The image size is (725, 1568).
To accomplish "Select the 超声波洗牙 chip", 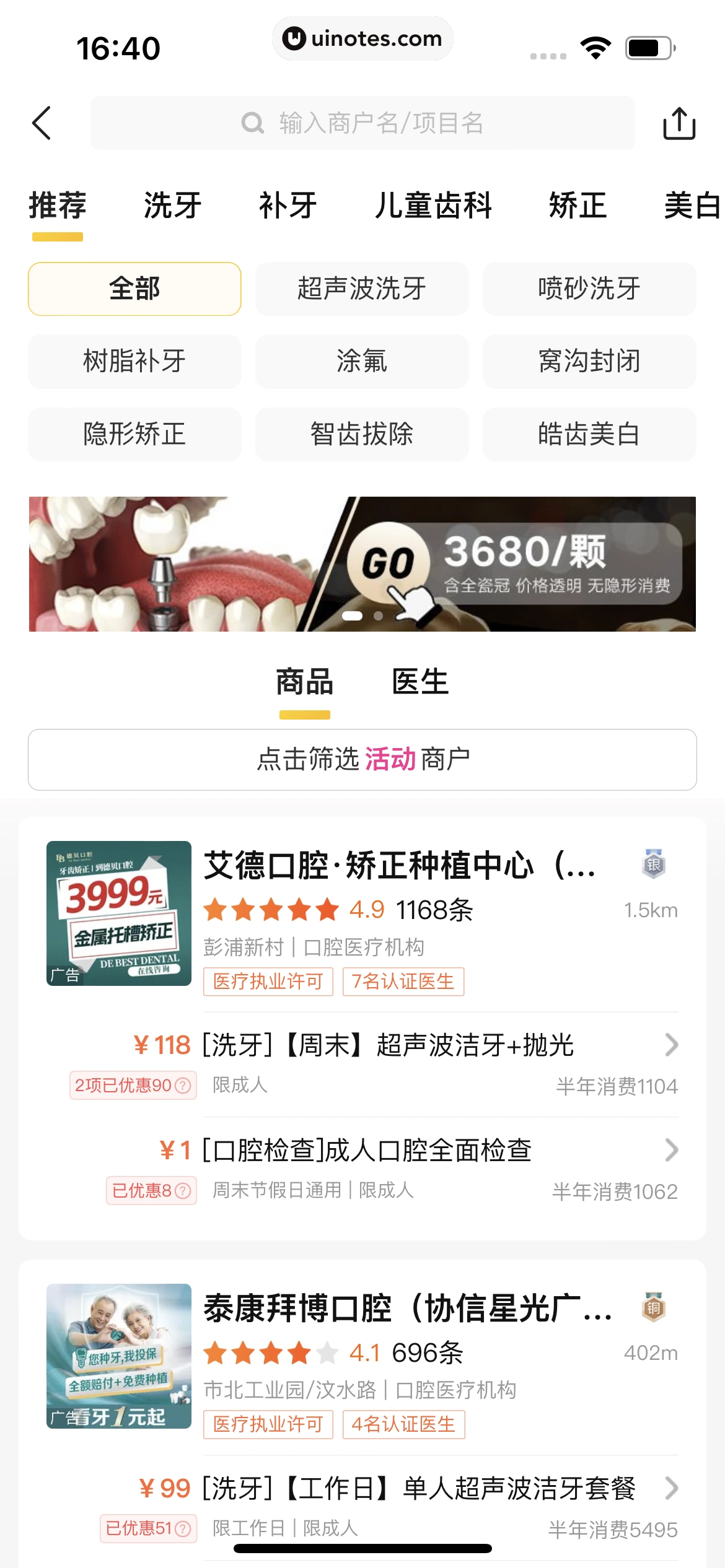I will tap(362, 289).
